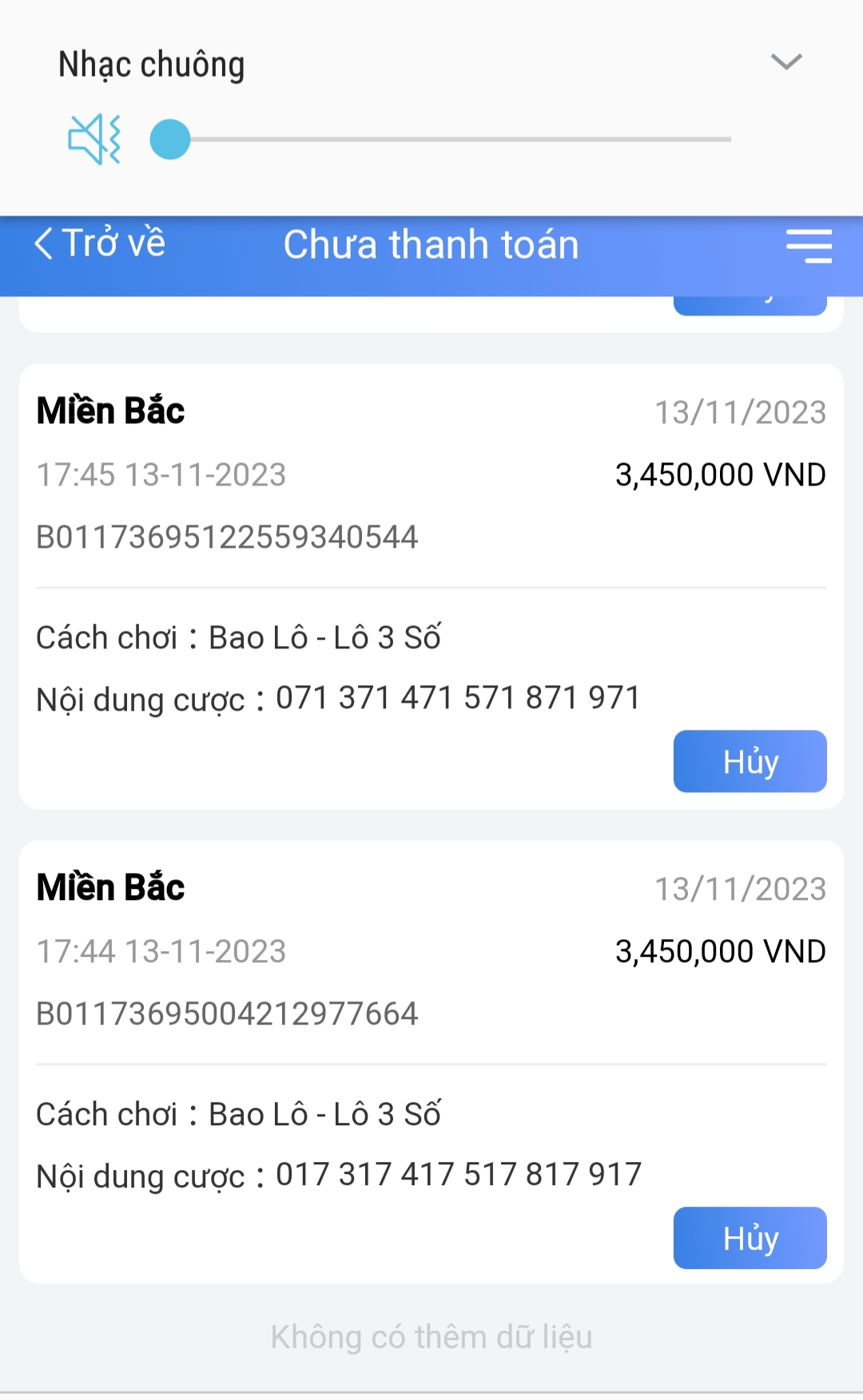
Task: Go back with Trở về
Action: click(x=100, y=243)
